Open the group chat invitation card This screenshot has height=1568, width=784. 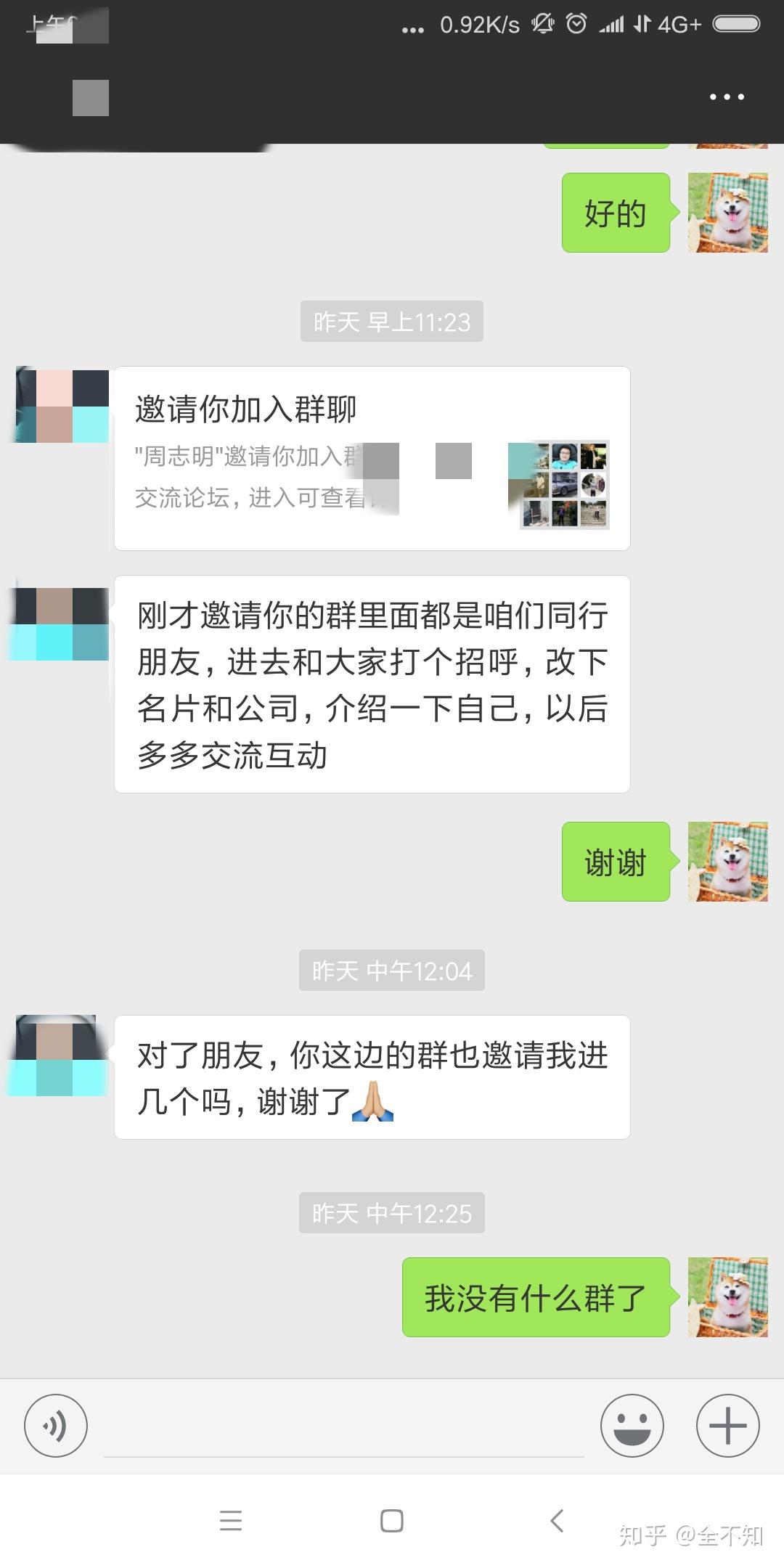pyautogui.click(x=372, y=458)
